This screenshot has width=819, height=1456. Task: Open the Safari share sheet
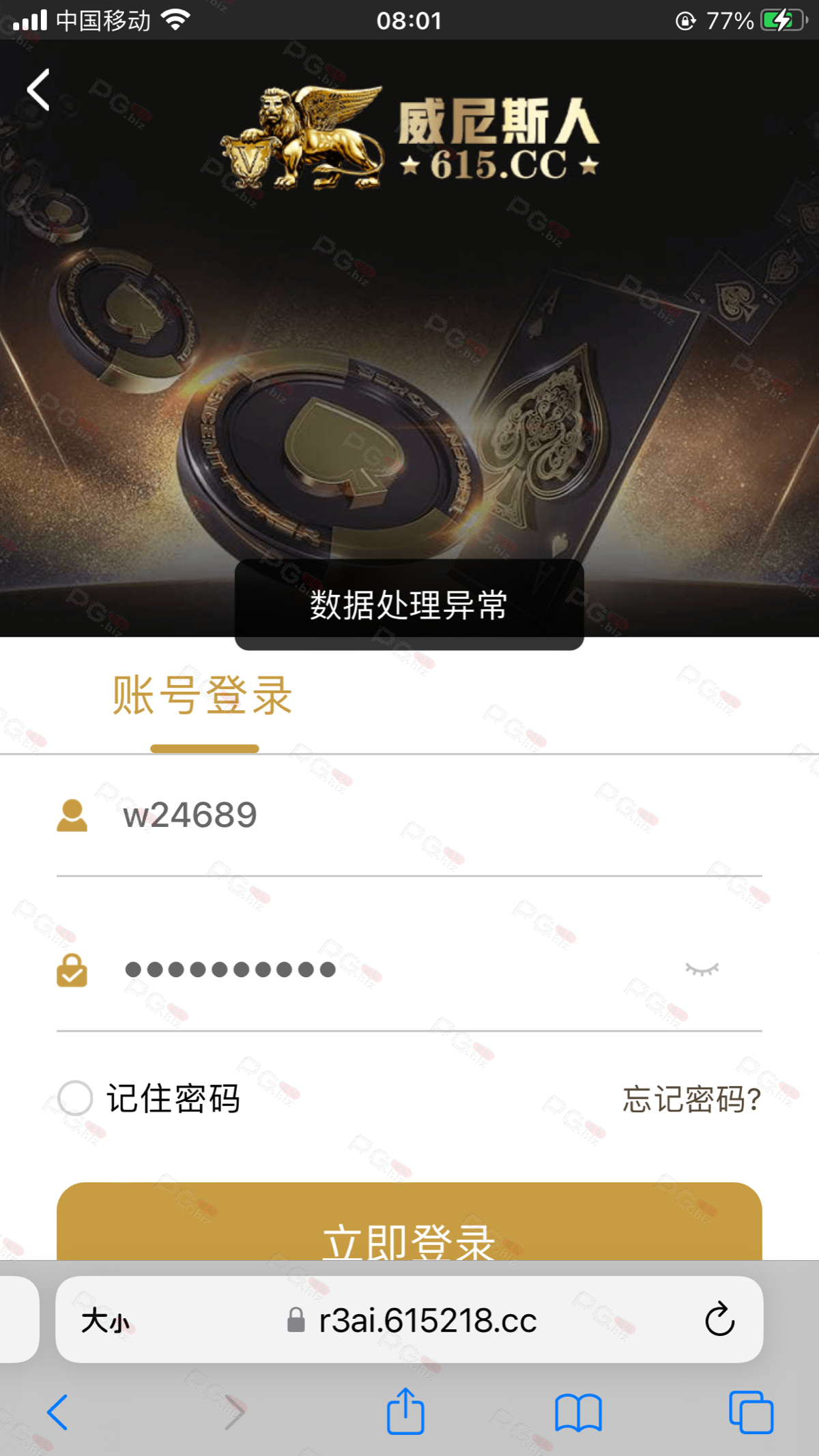[405, 1411]
